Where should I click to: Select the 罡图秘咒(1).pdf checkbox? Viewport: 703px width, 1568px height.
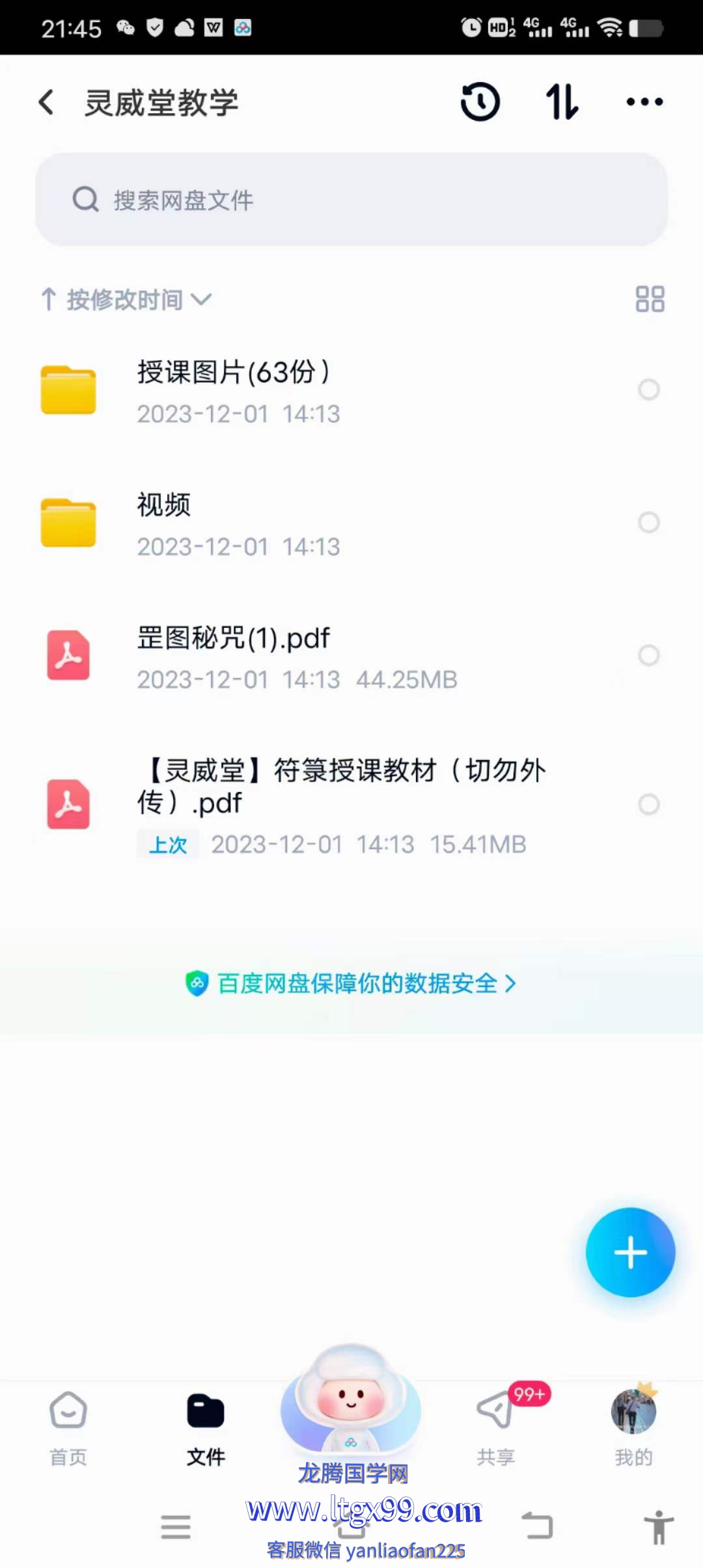648,655
